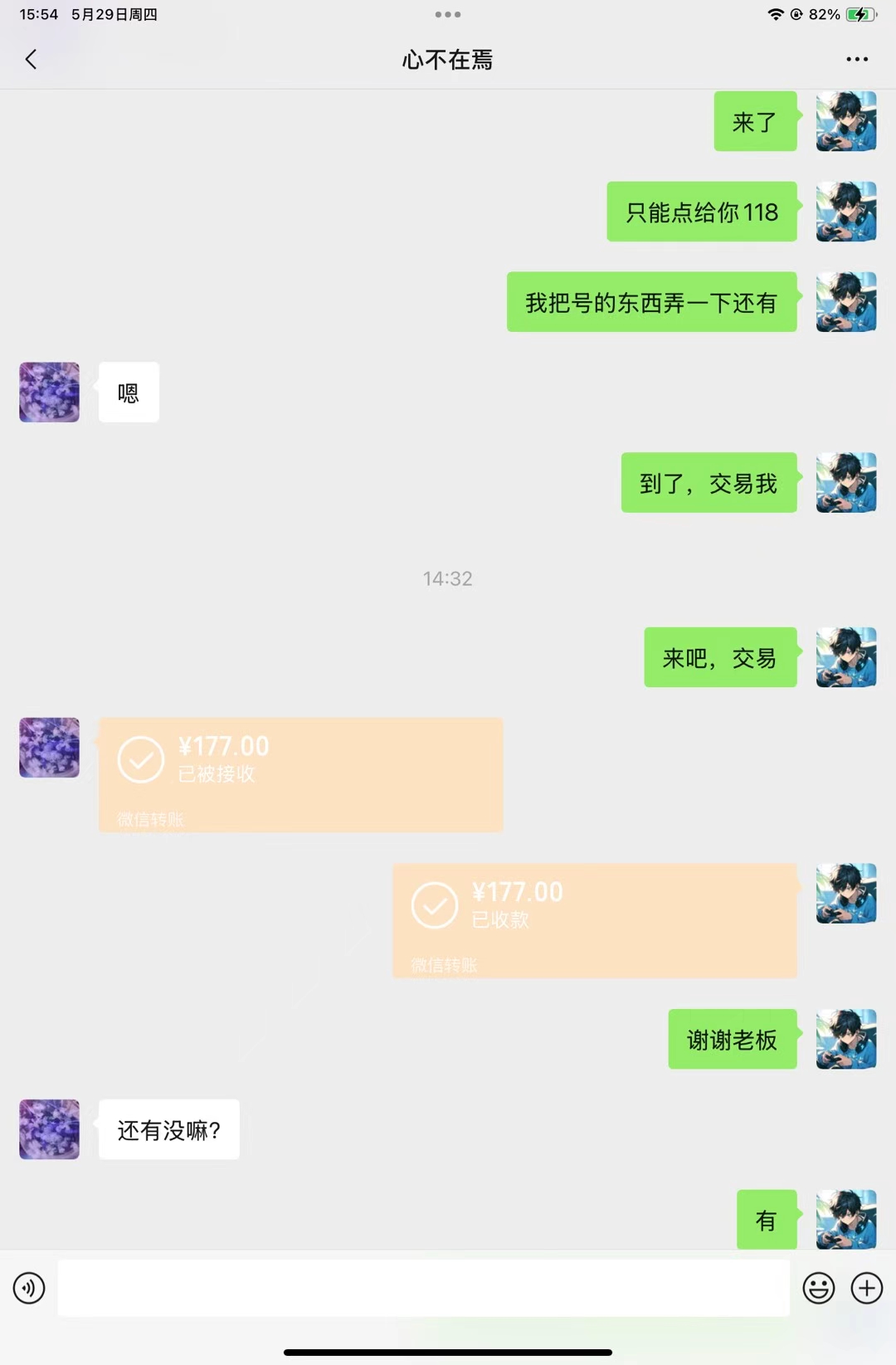Open the emoji sticker panel

click(x=818, y=1288)
